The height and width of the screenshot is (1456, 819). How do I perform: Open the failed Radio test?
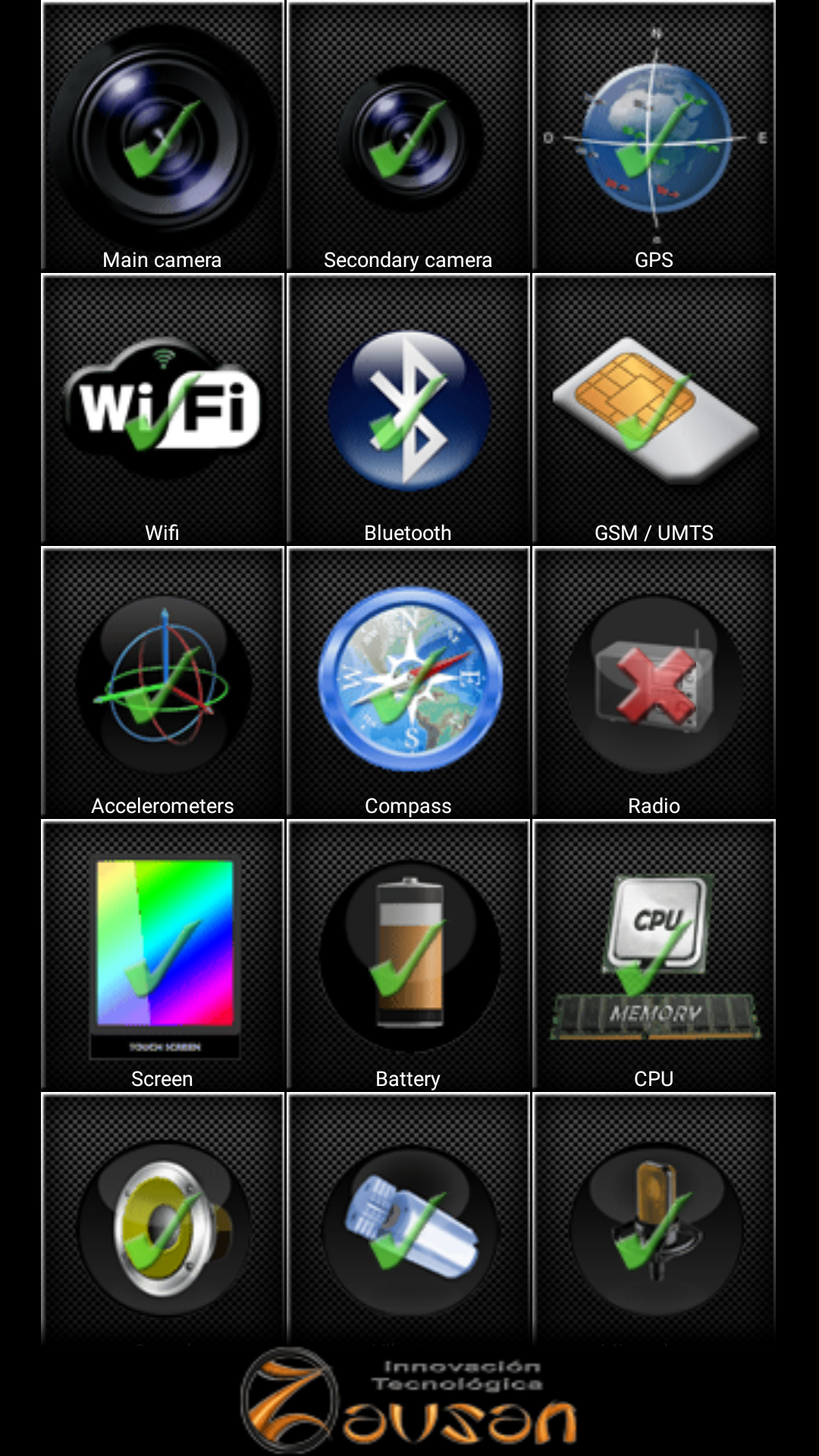[x=654, y=682]
